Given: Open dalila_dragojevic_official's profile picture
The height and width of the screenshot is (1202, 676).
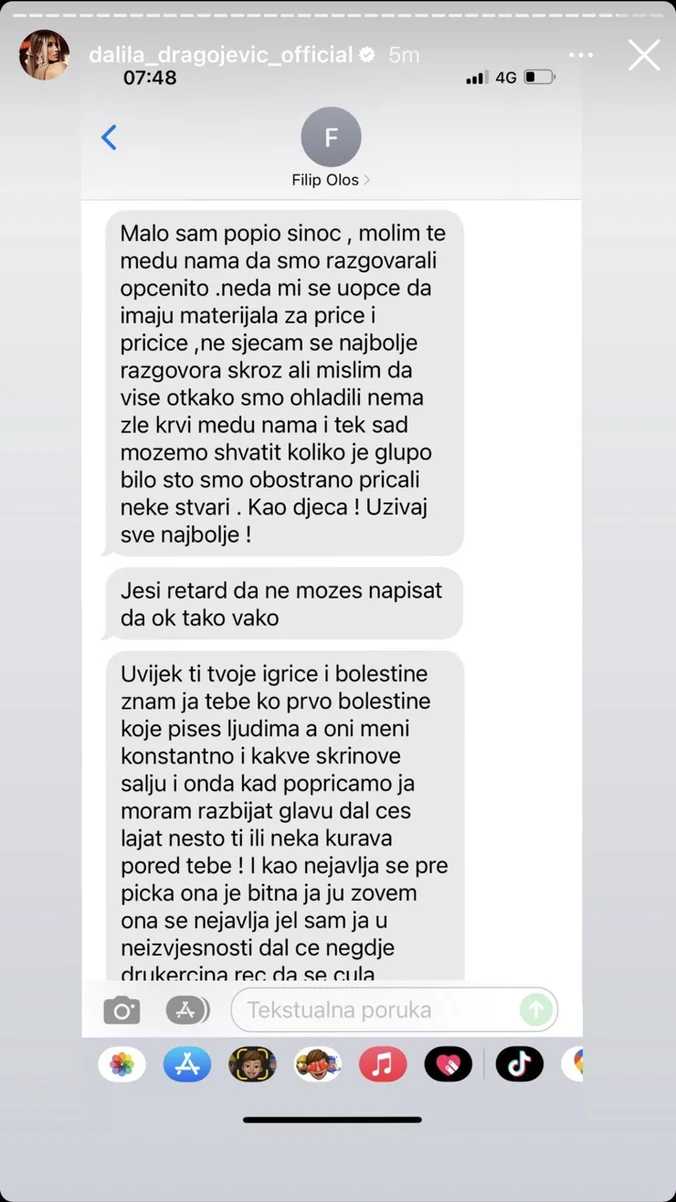Looking at the screenshot, I should tap(44, 55).
